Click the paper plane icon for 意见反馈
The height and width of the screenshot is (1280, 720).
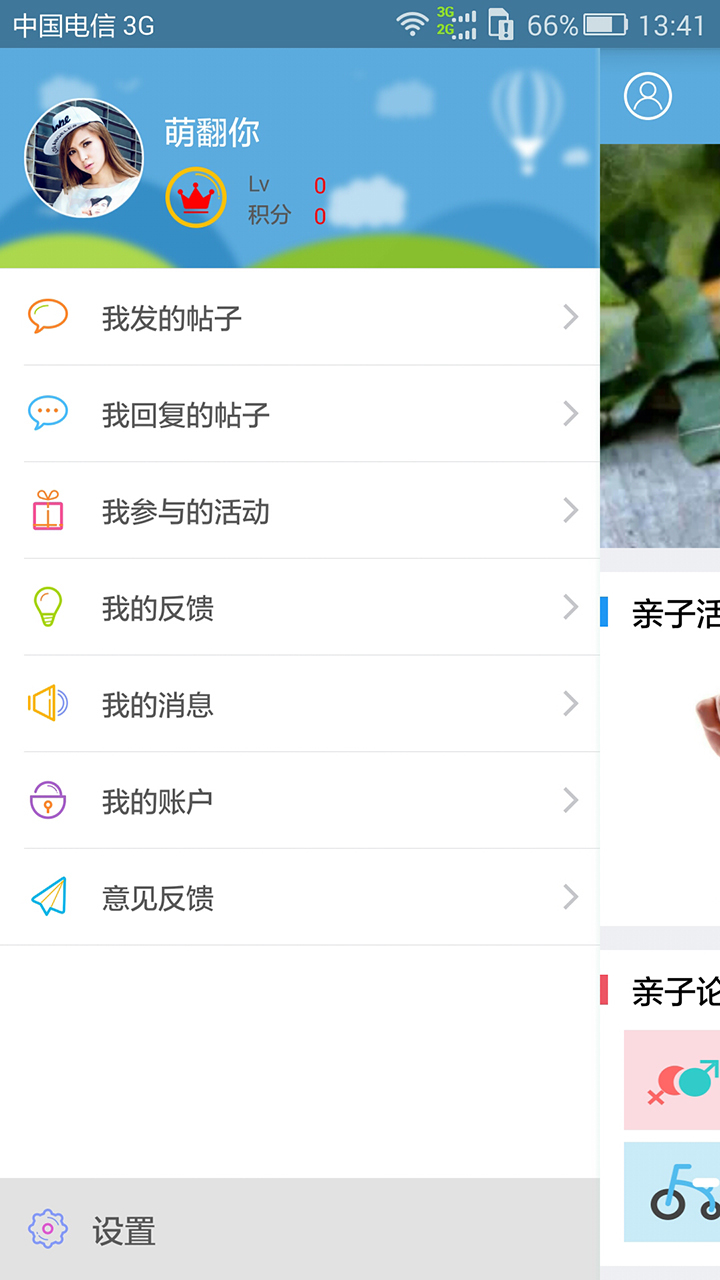click(x=48, y=897)
